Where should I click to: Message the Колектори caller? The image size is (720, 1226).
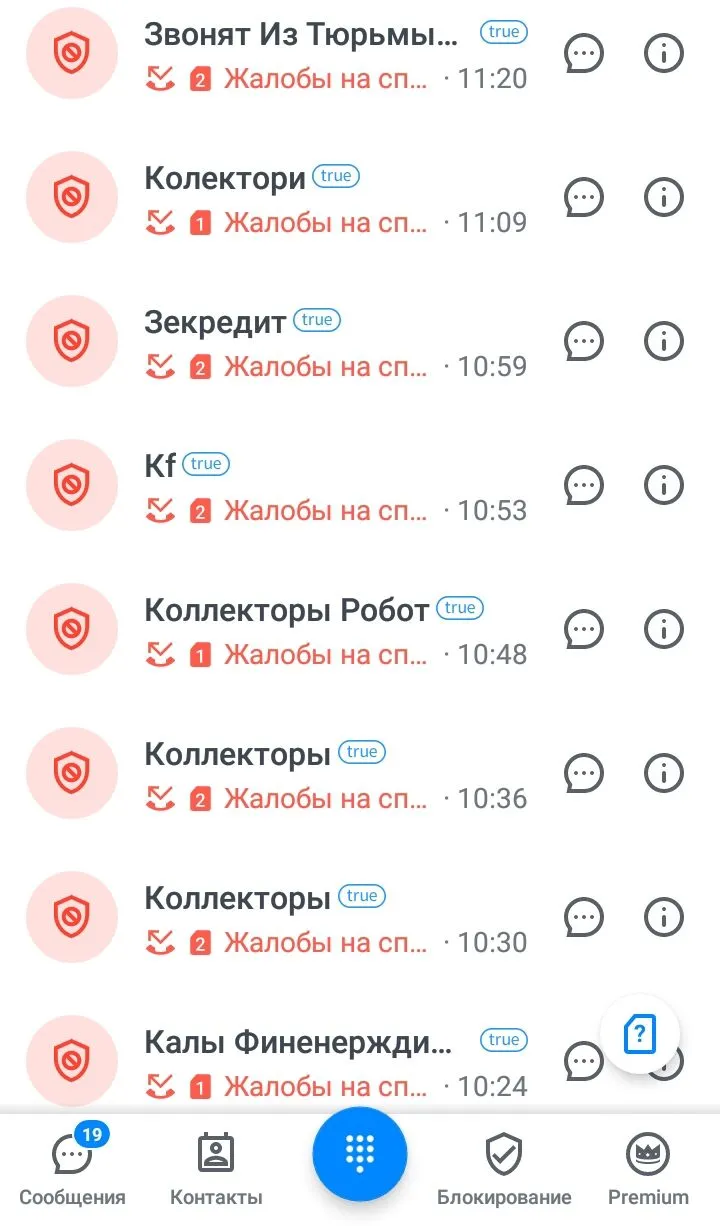(x=584, y=198)
